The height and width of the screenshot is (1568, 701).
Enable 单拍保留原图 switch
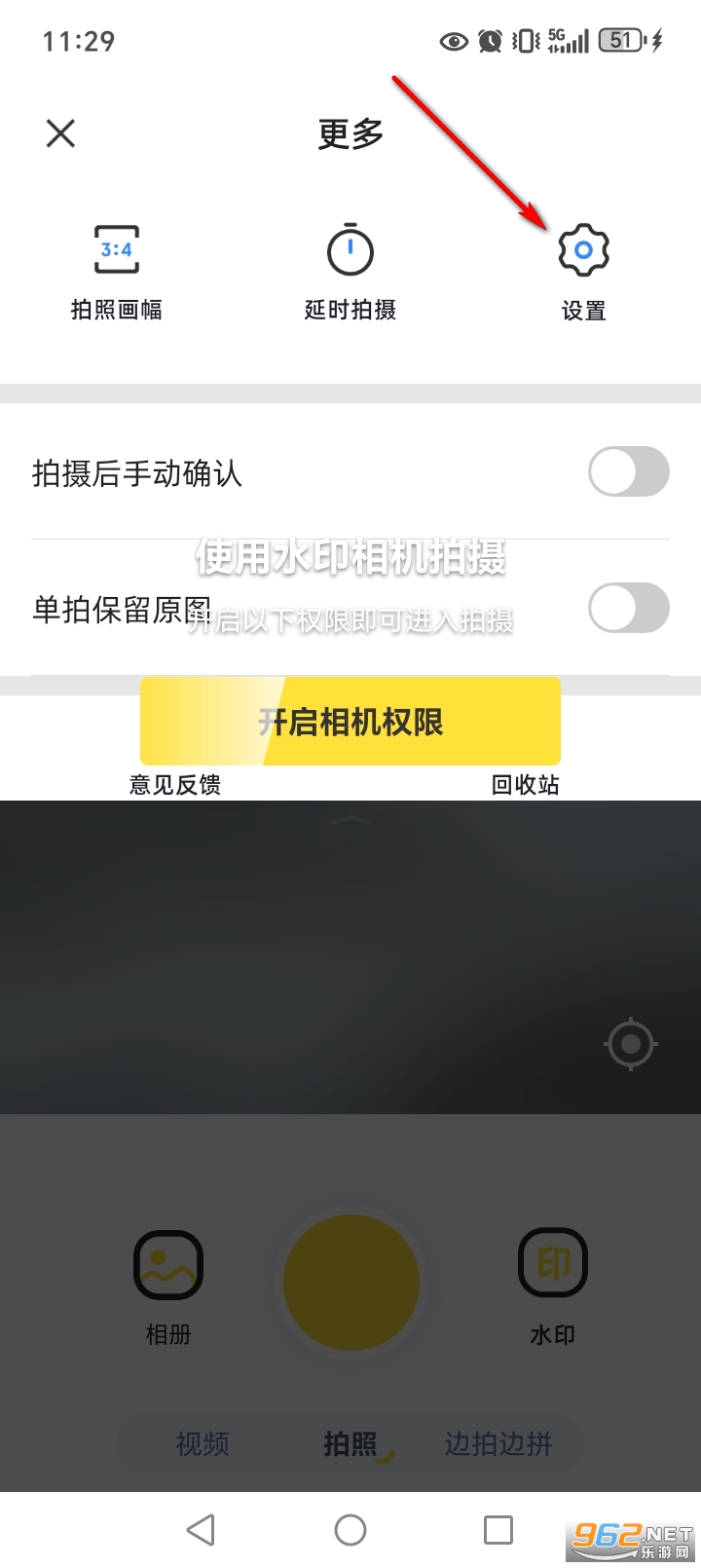[x=628, y=608]
